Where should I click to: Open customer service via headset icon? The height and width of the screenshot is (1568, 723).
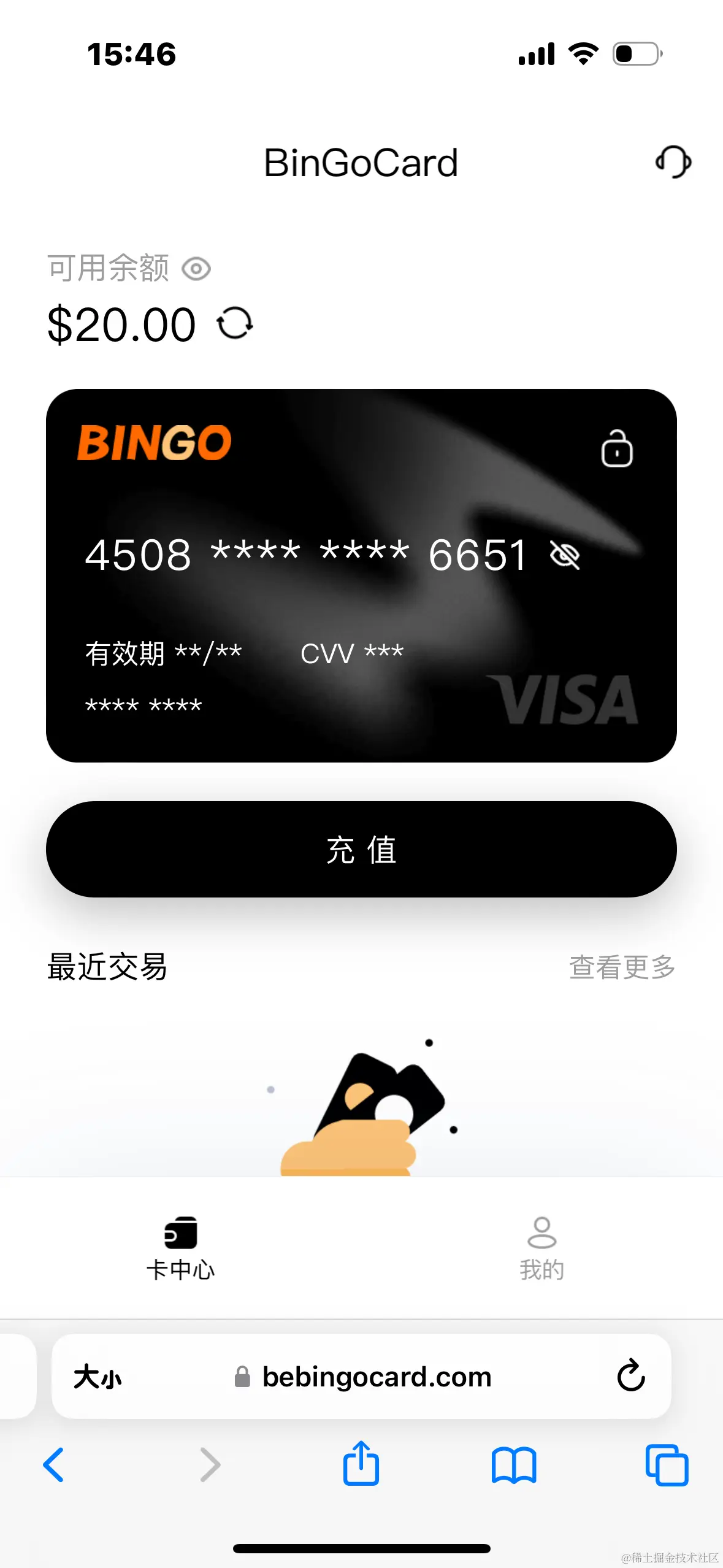[672, 162]
